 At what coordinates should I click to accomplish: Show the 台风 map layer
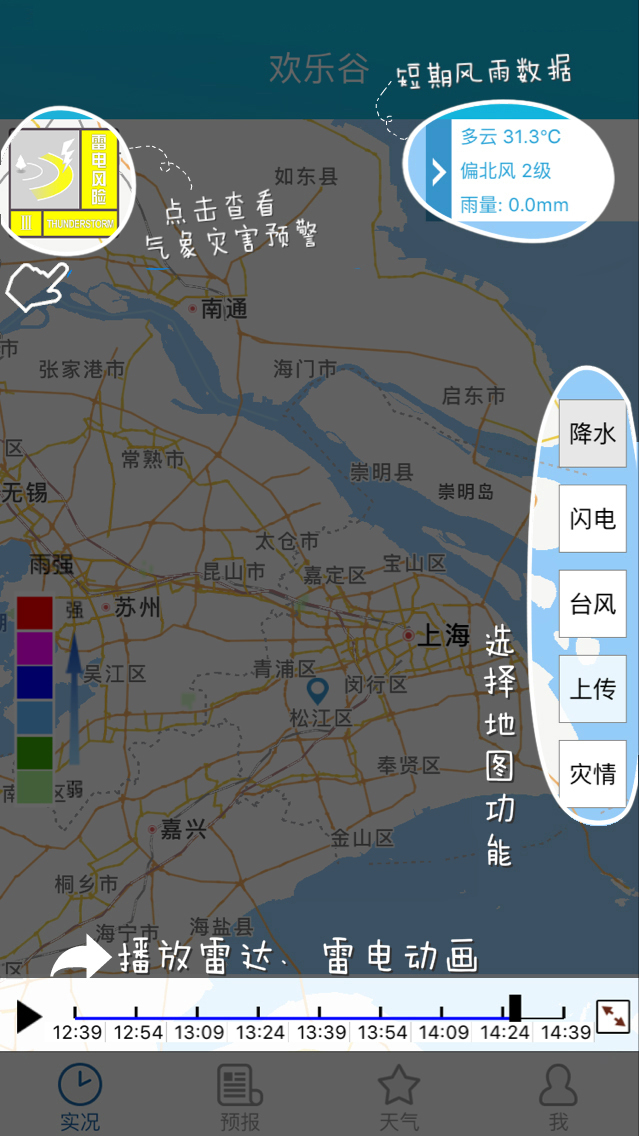(x=592, y=604)
